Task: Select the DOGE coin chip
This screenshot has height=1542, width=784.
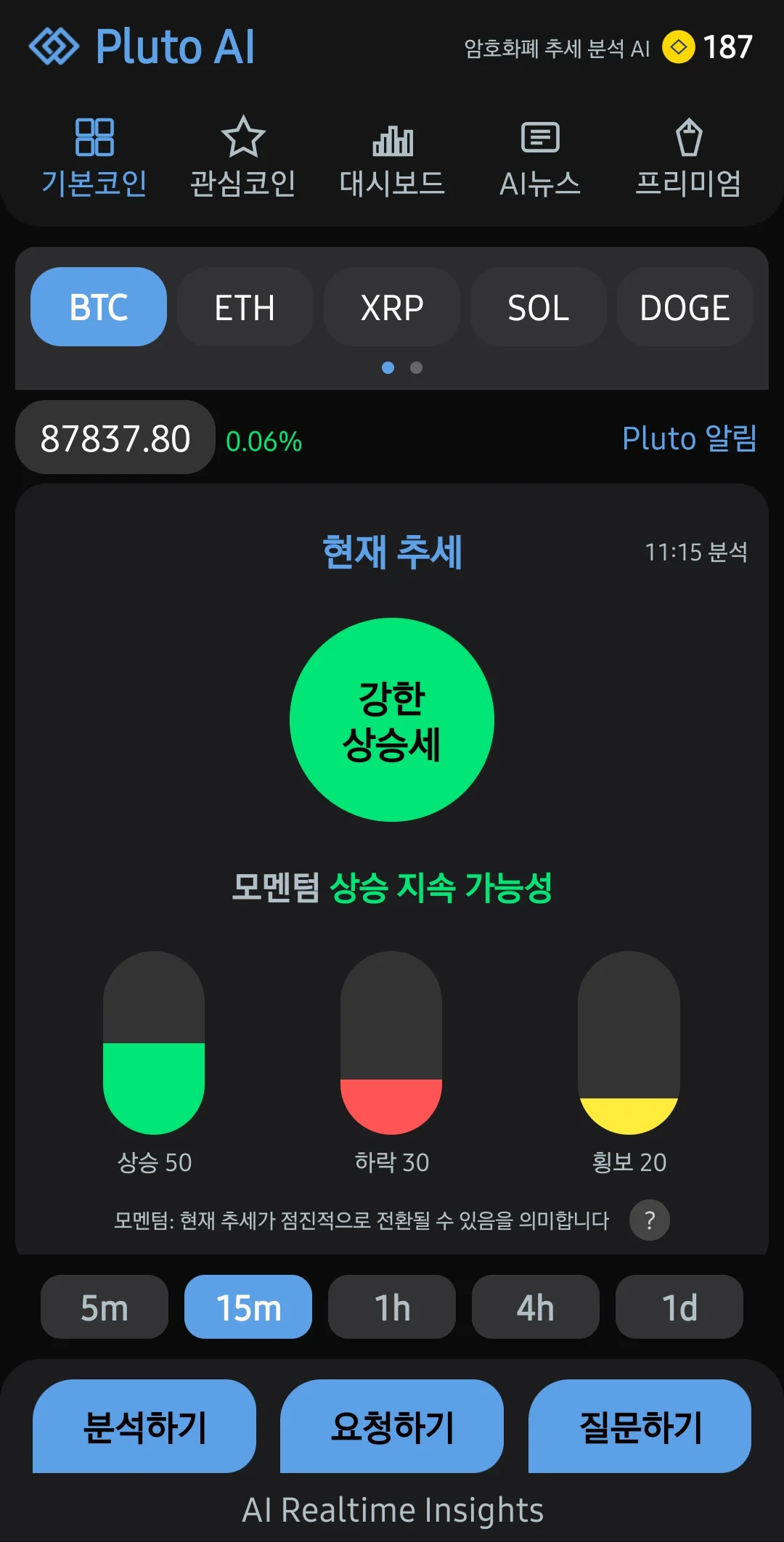Action: 685,306
